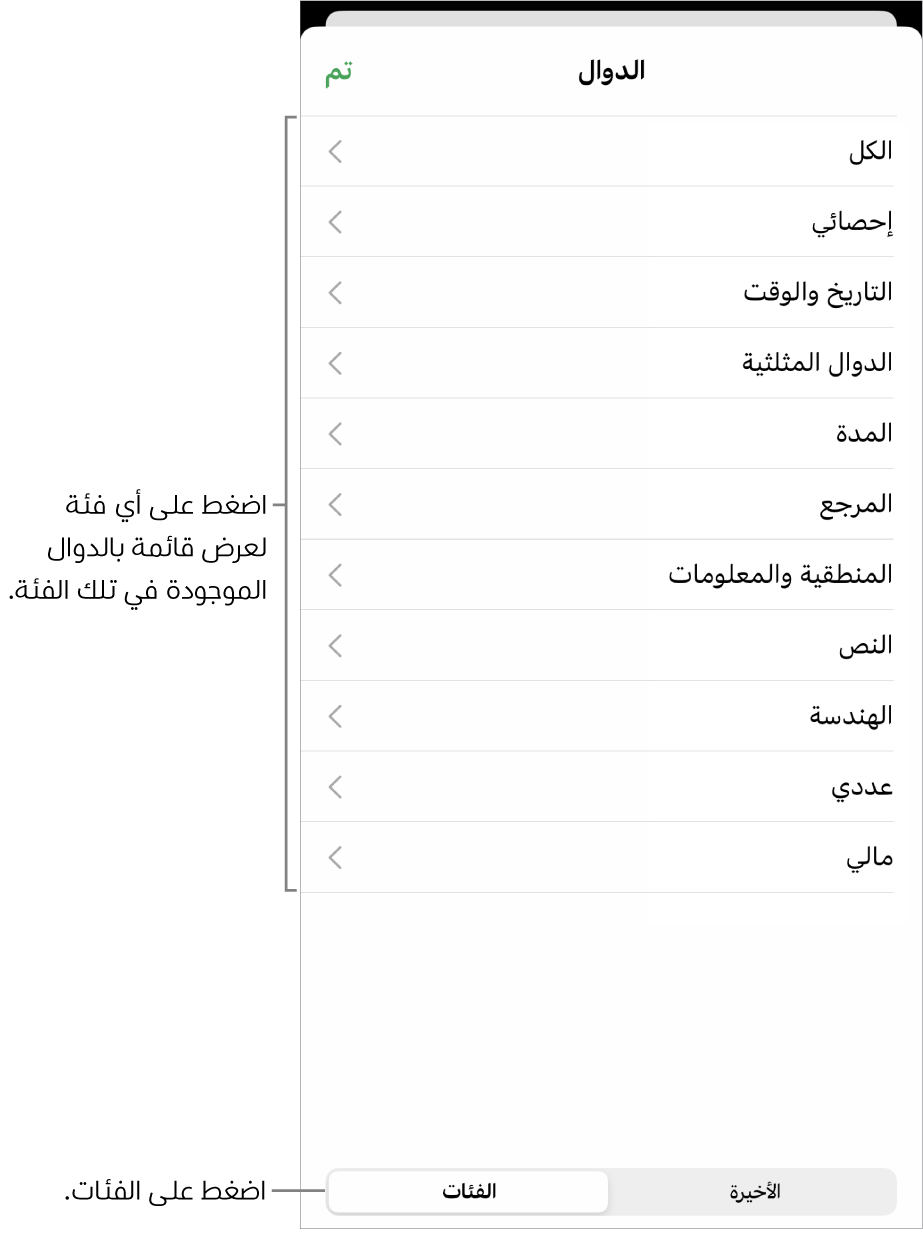Open the الدوال المثلثية category
The height and width of the screenshot is (1237, 923).
[610, 363]
